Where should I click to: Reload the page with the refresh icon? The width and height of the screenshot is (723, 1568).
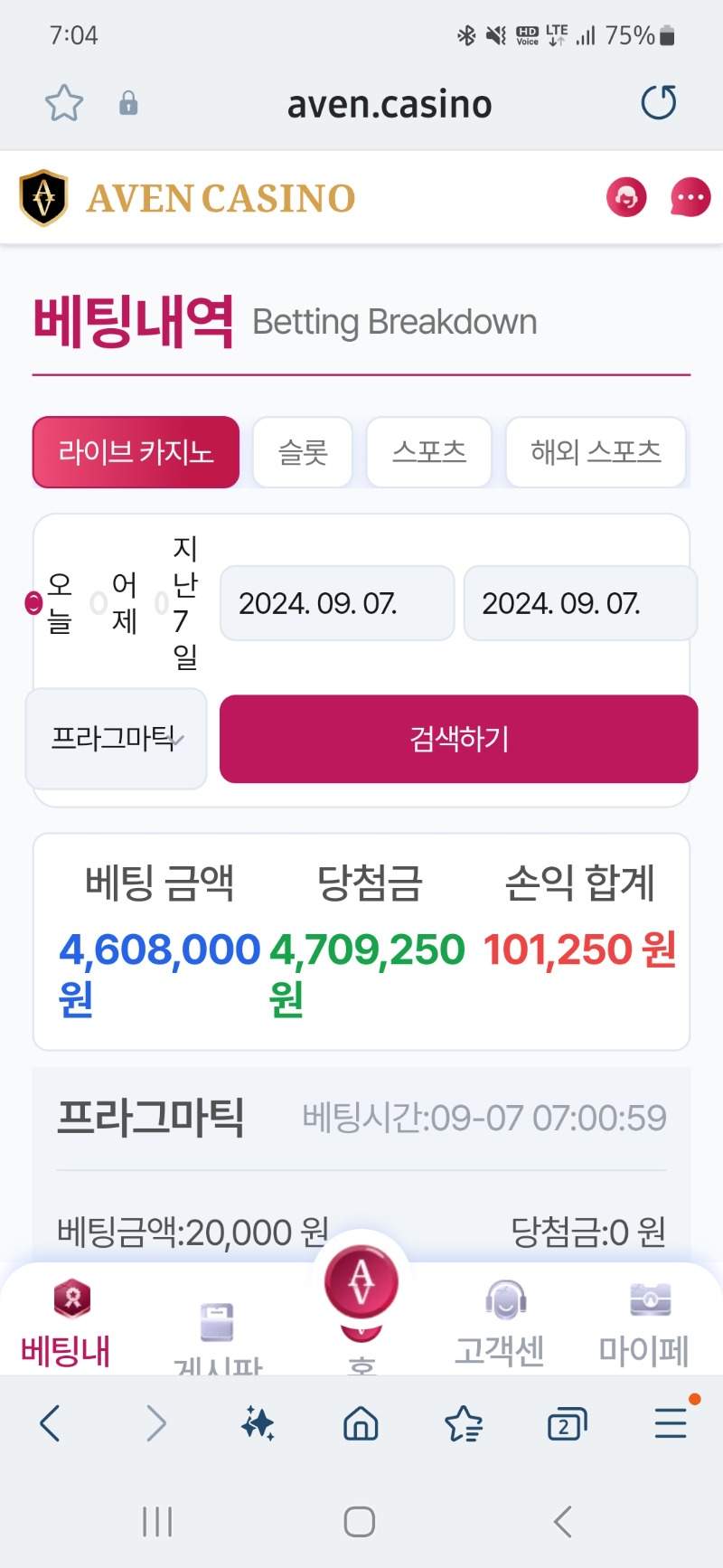659,102
